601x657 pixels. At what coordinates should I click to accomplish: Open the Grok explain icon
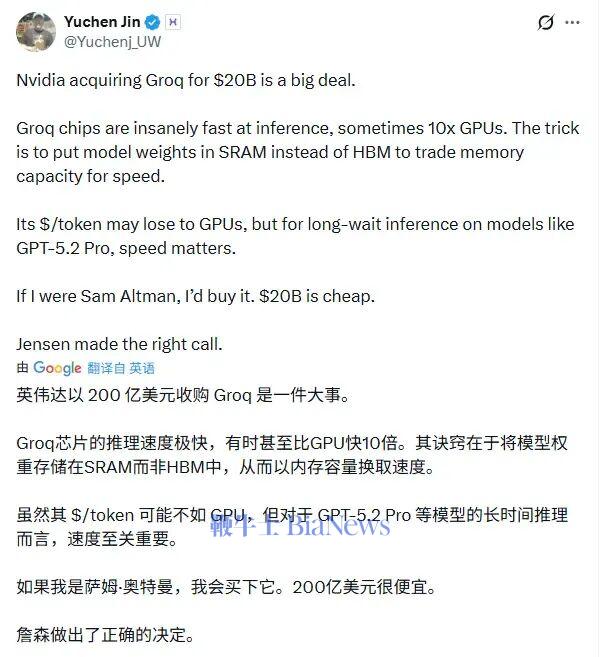[x=546, y=23]
